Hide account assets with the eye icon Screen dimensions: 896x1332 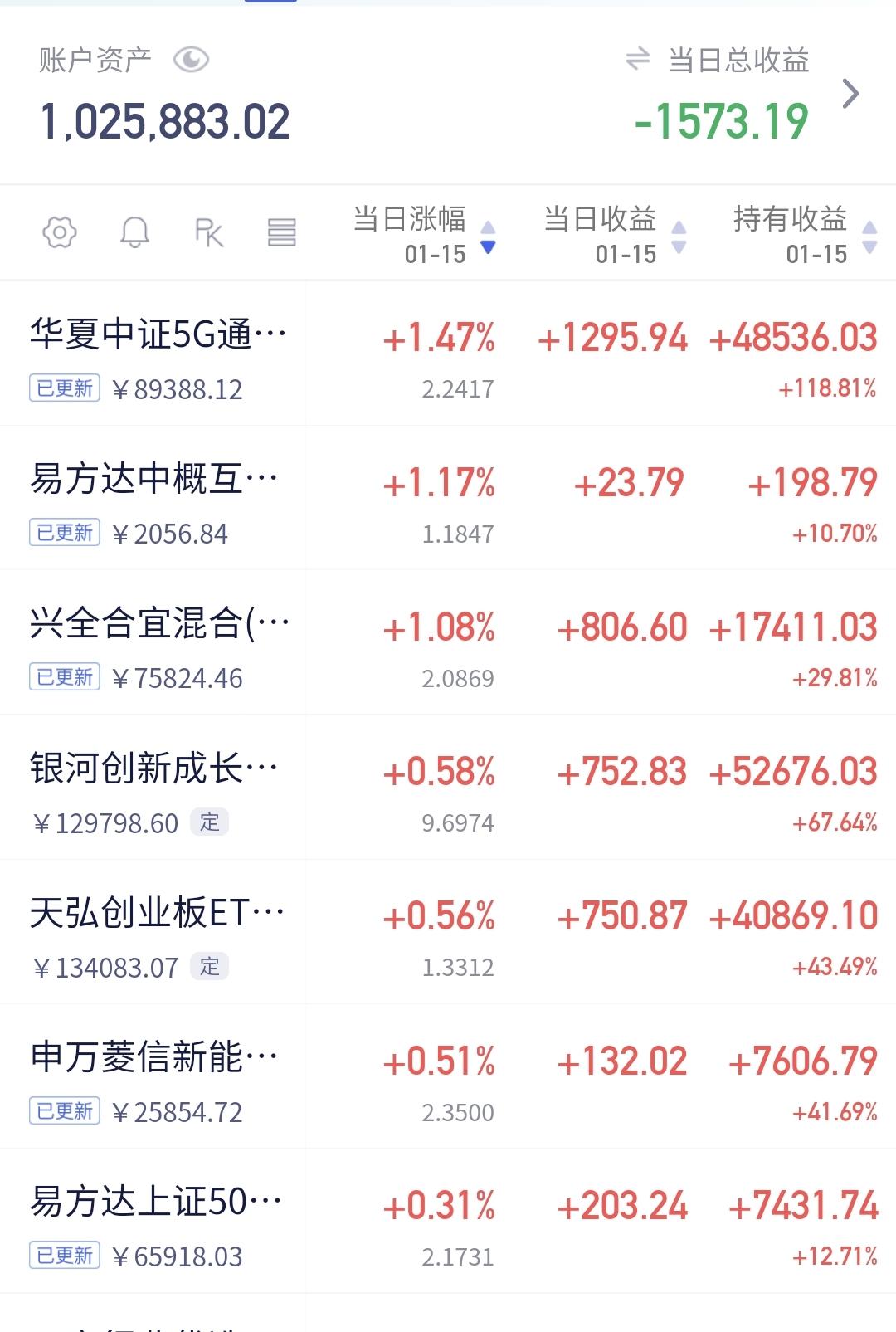click(x=191, y=60)
